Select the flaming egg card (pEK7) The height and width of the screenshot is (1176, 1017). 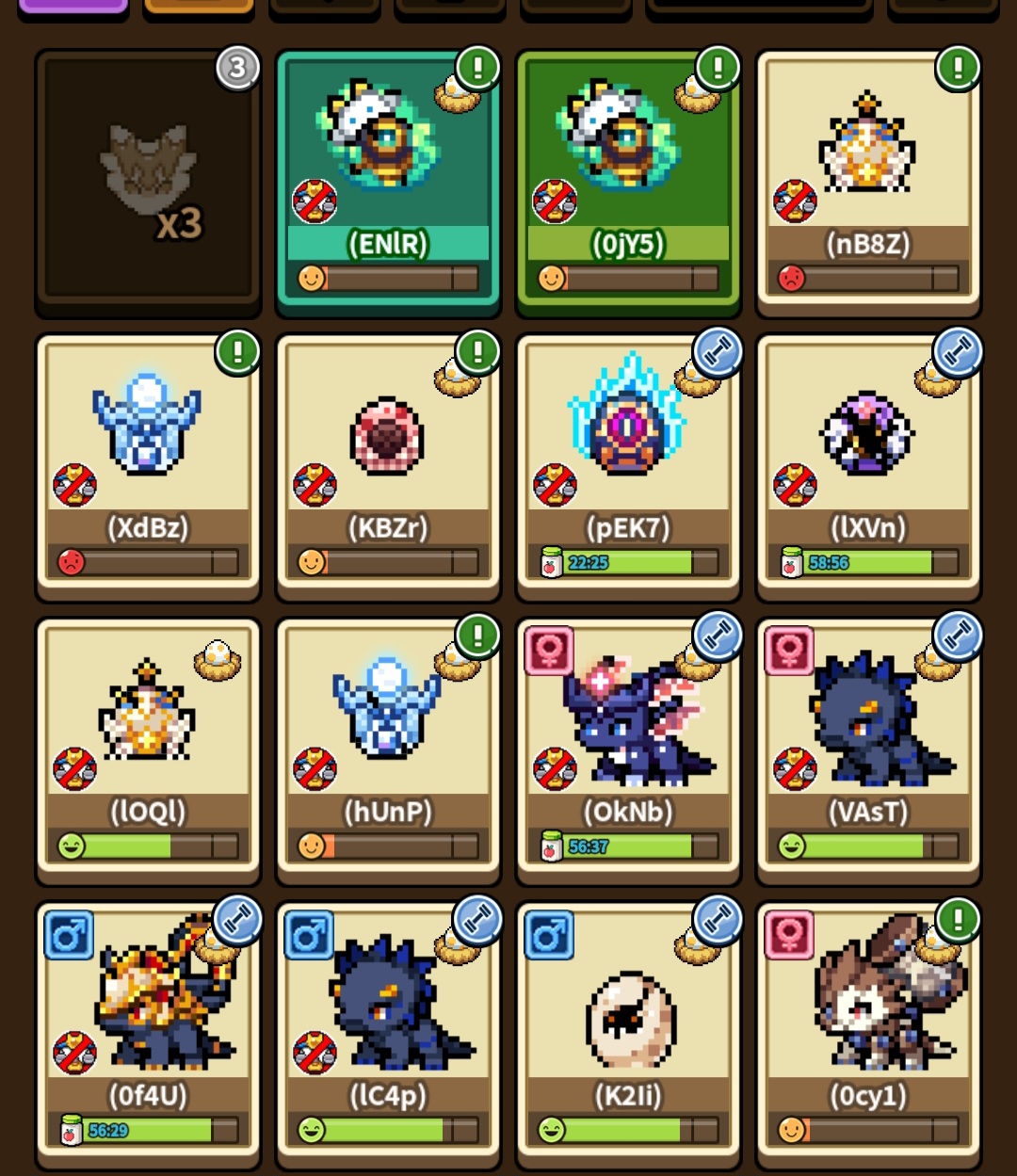point(628,467)
